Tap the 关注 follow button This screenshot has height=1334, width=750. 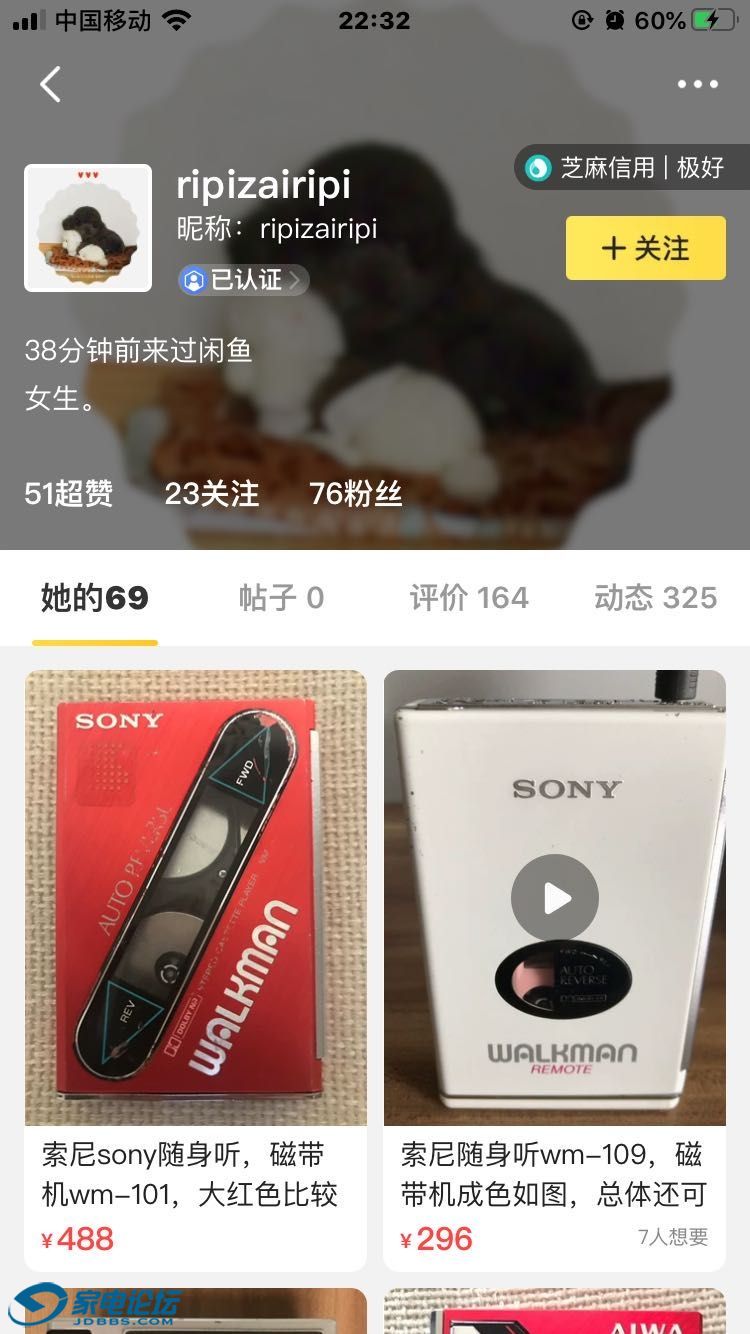[645, 248]
